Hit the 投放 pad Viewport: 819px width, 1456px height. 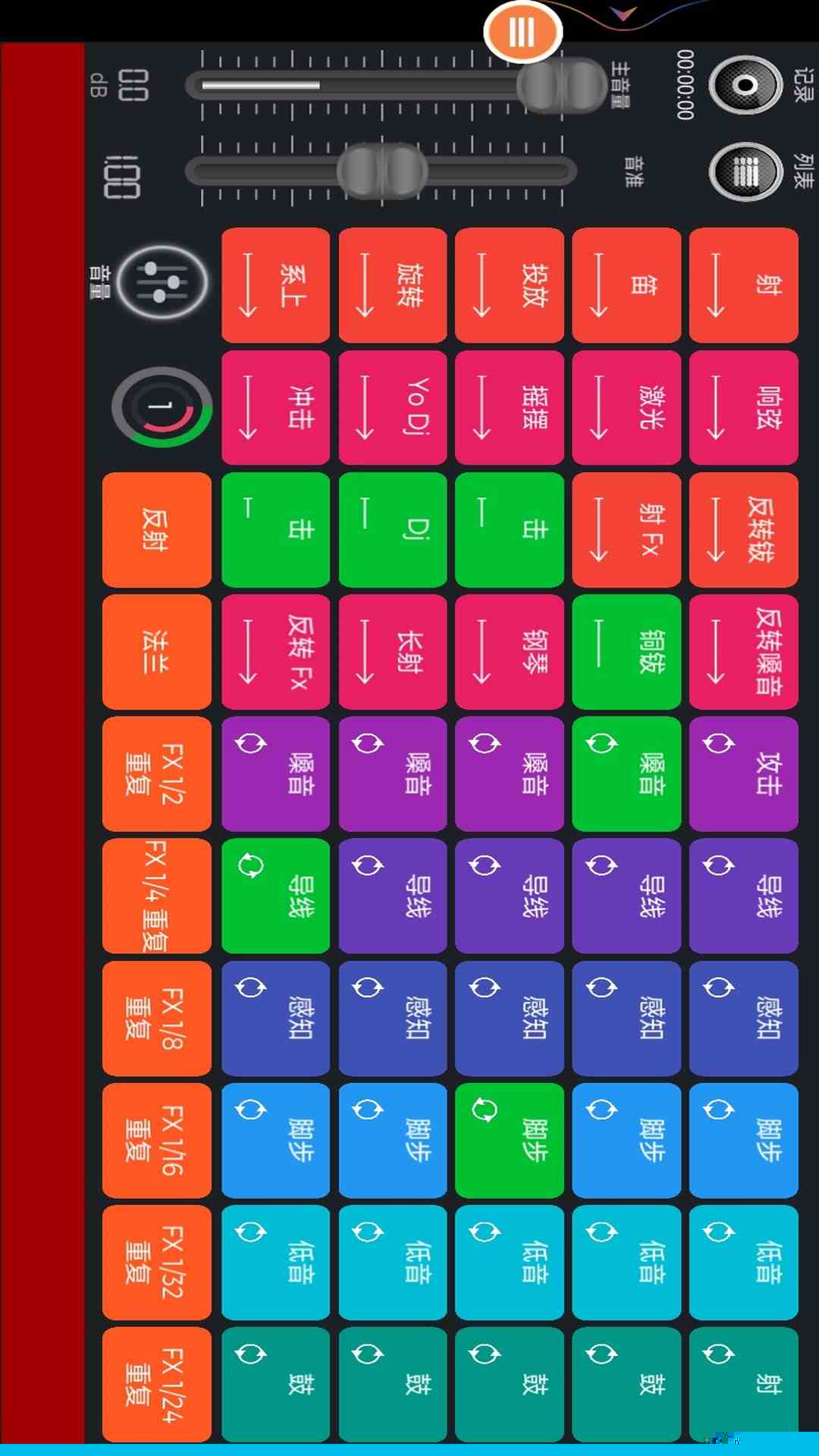(509, 285)
